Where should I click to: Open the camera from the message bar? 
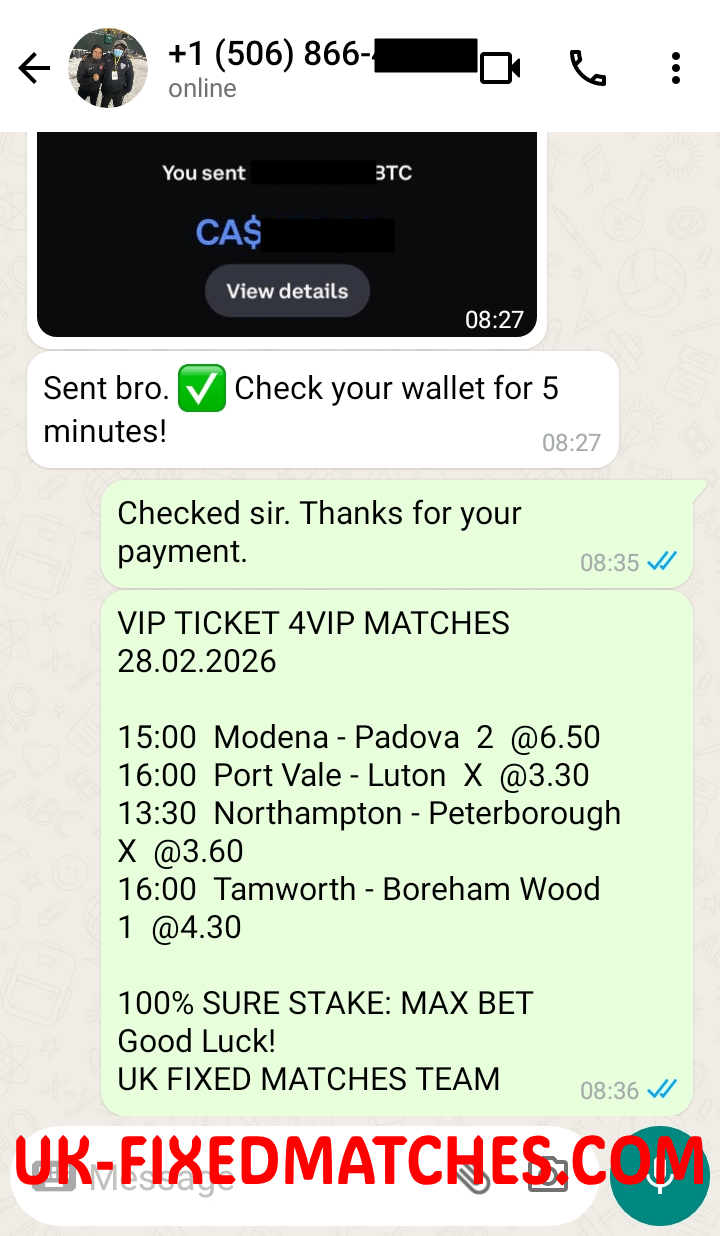(547, 1177)
